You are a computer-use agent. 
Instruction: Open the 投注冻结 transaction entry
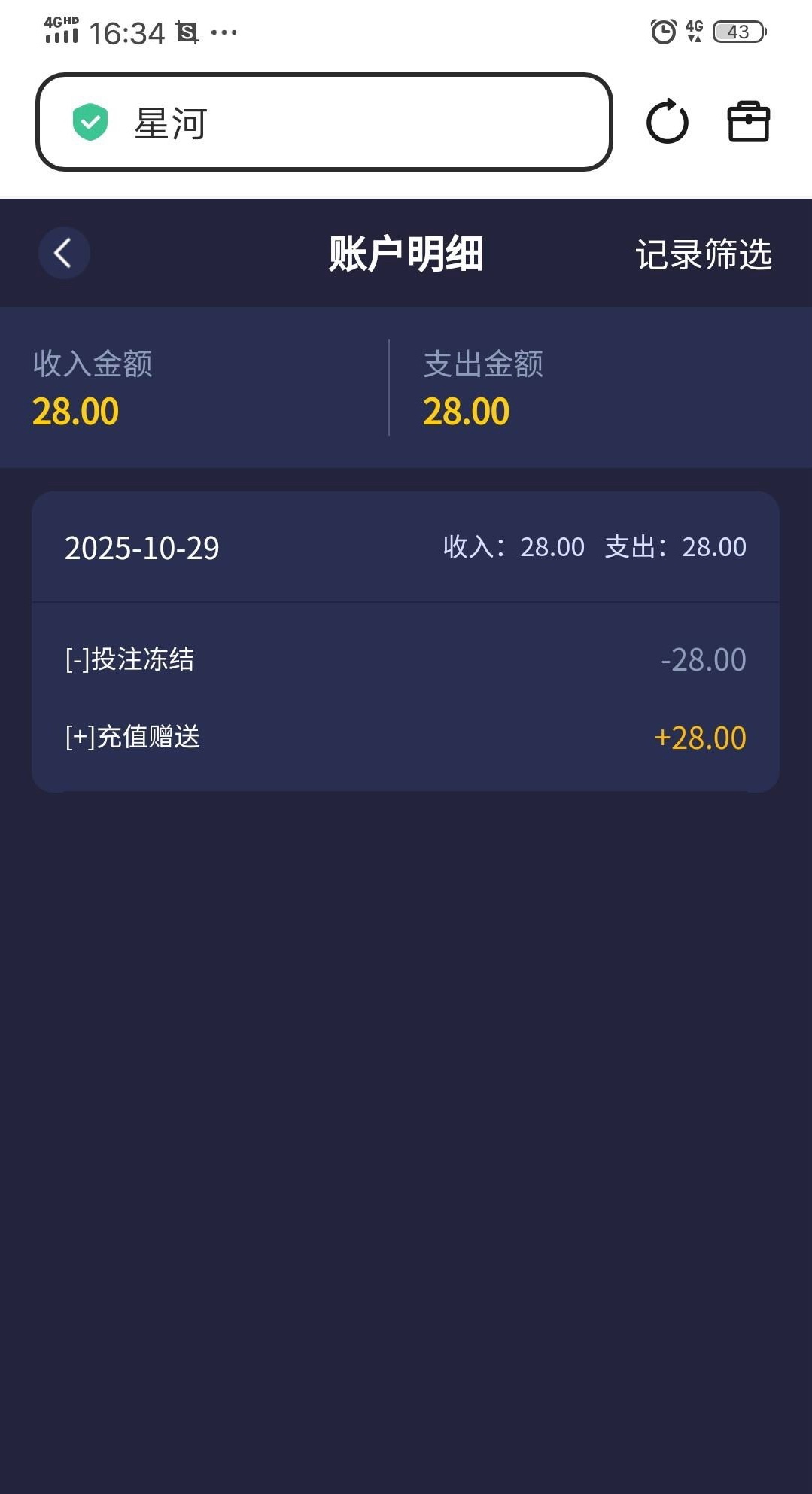pos(405,659)
